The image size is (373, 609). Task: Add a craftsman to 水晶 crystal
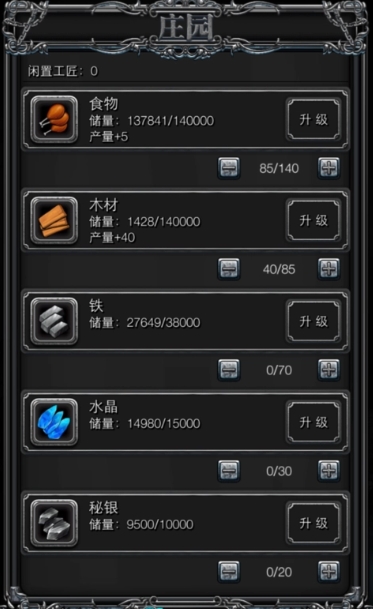pyautogui.click(x=329, y=471)
